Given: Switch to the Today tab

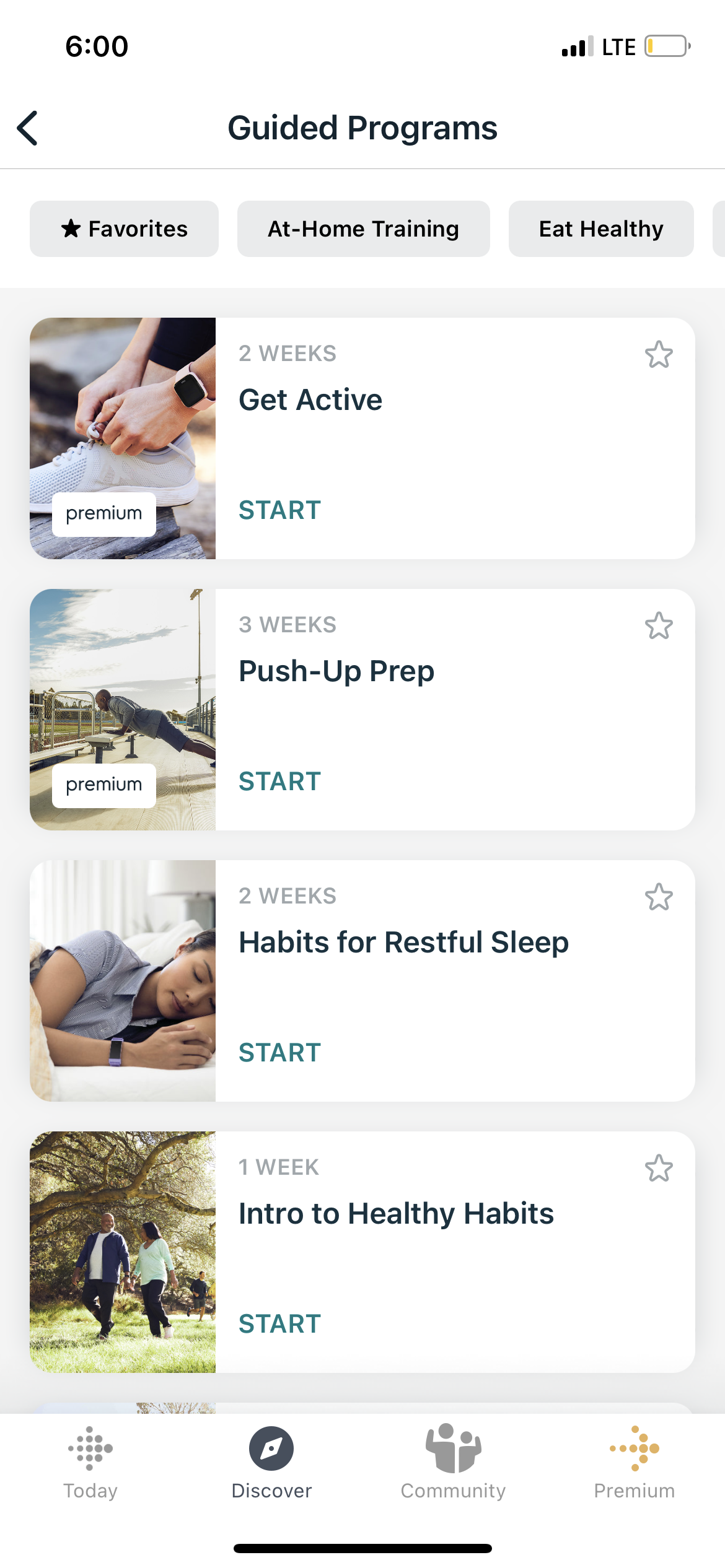Looking at the screenshot, I should coord(90,1462).
